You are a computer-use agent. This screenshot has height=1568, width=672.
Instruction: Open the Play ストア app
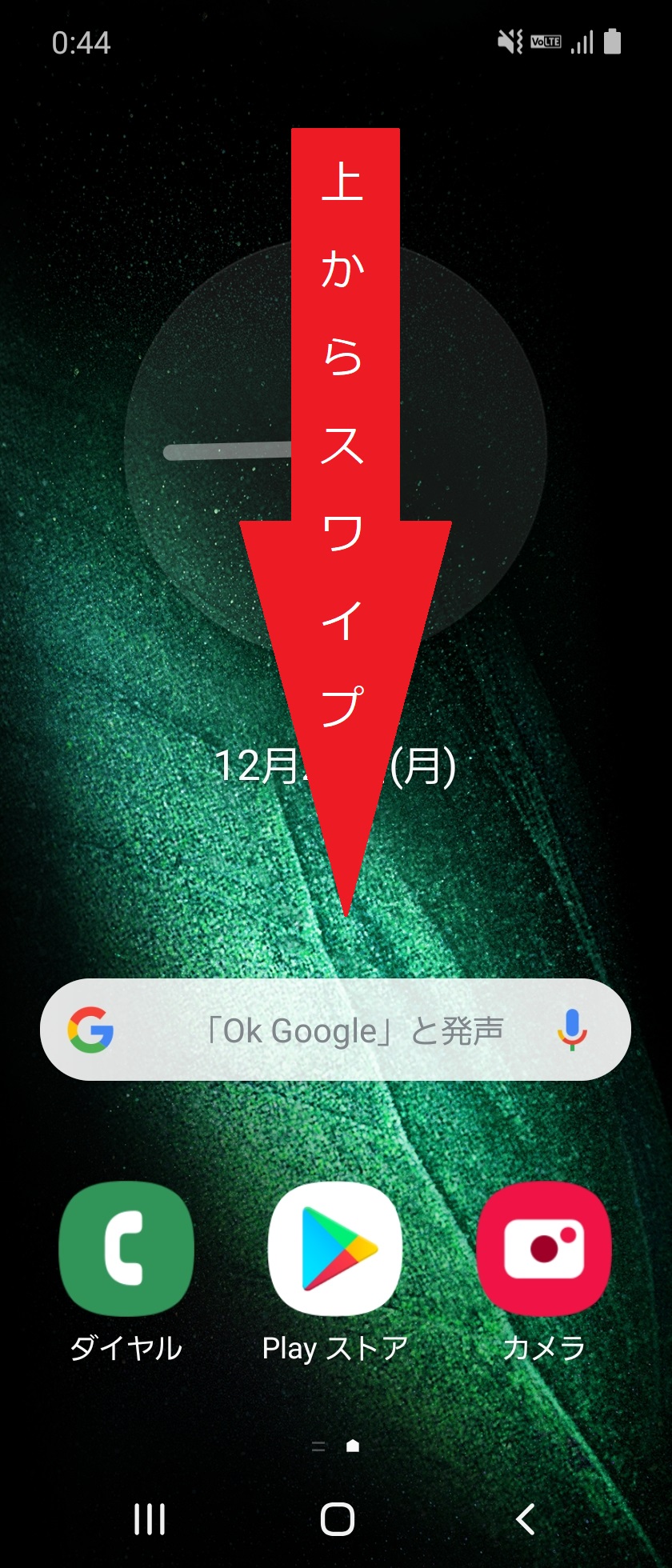click(334, 1248)
